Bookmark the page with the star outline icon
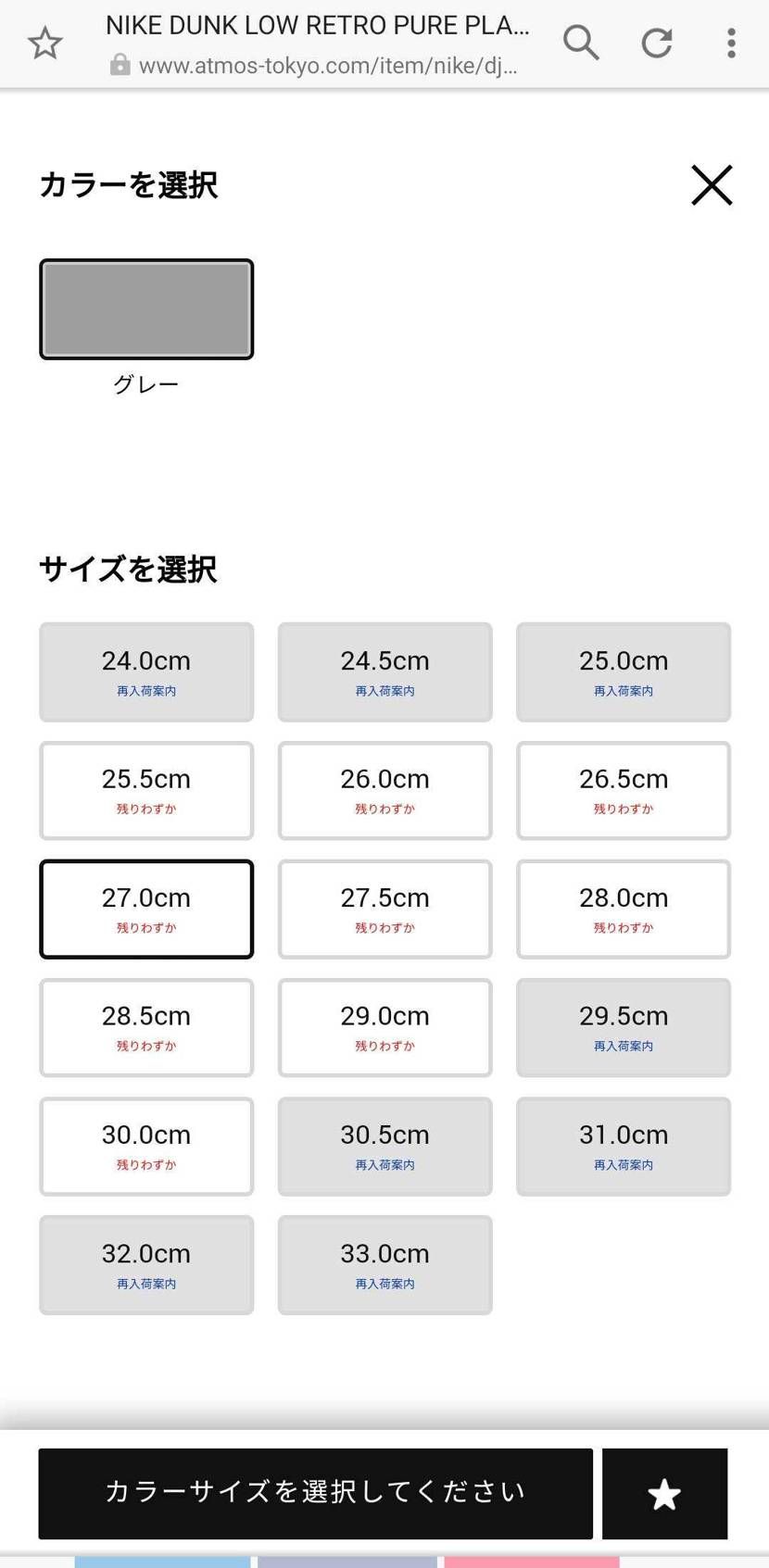The height and width of the screenshot is (1568, 769). tap(44, 42)
